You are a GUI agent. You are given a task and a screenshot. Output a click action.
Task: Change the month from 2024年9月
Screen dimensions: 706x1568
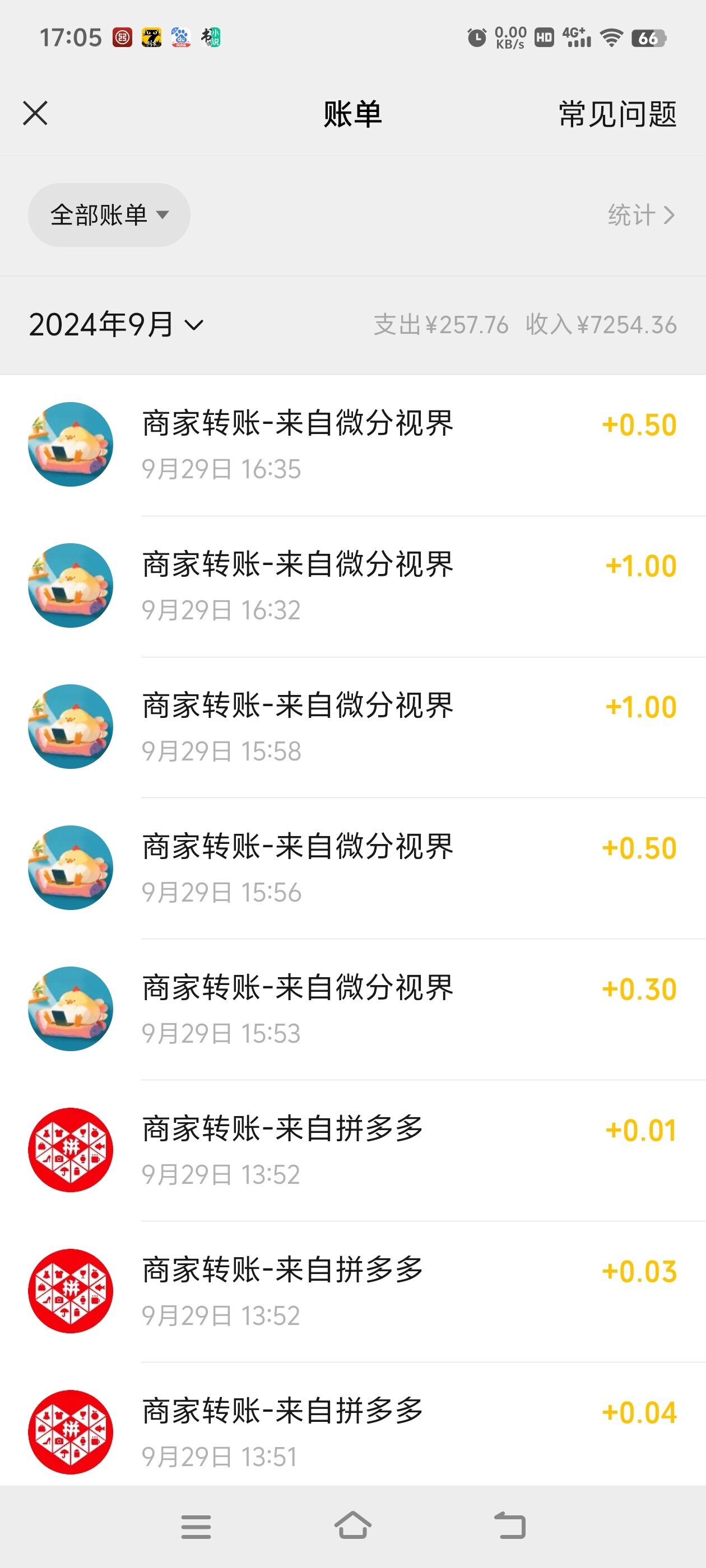(116, 324)
